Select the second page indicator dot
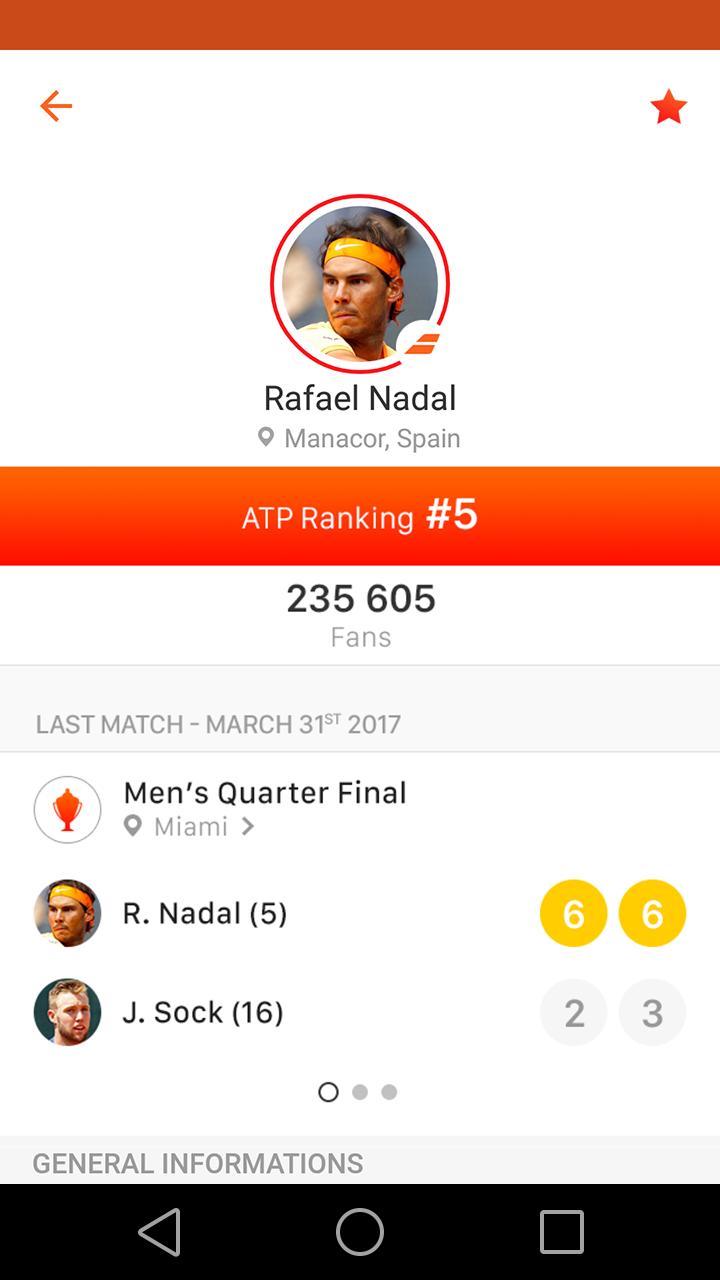Image resolution: width=720 pixels, height=1280 pixels. pos(360,1092)
